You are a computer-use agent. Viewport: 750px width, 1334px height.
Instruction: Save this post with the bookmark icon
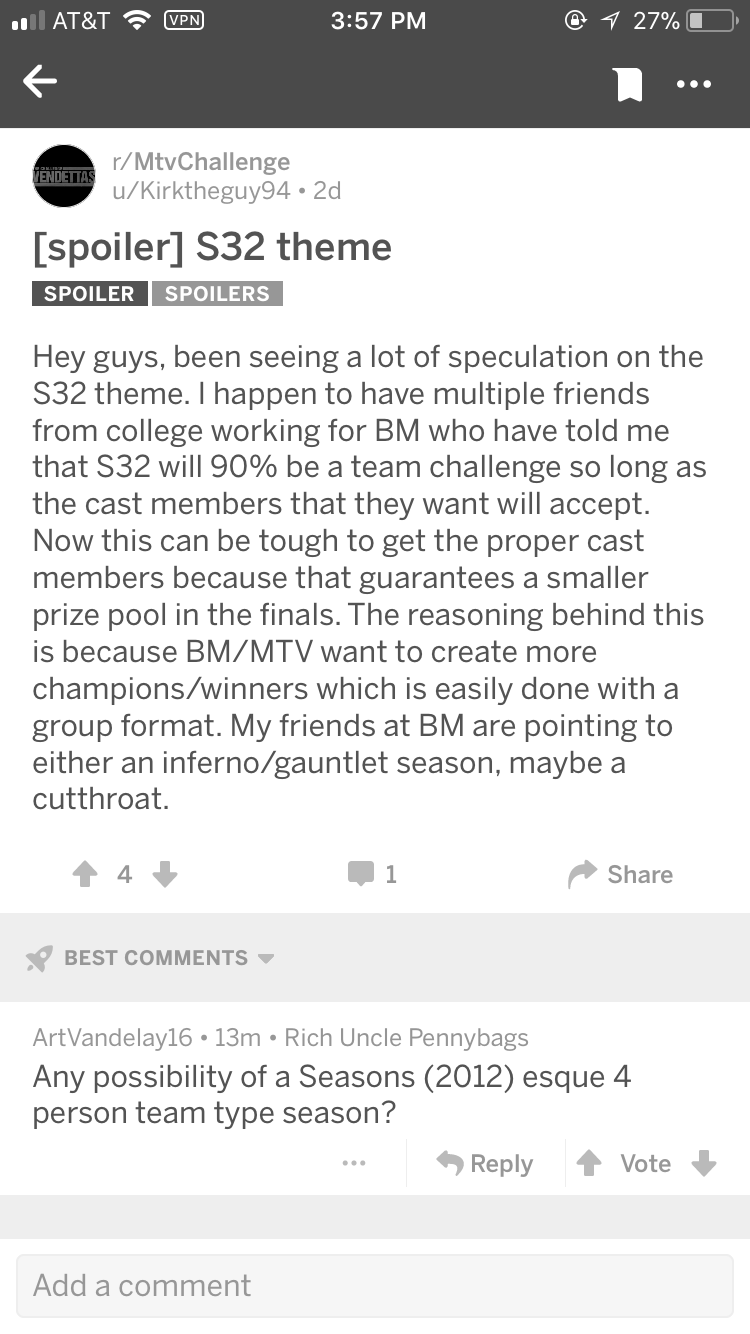click(x=628, y=84)
